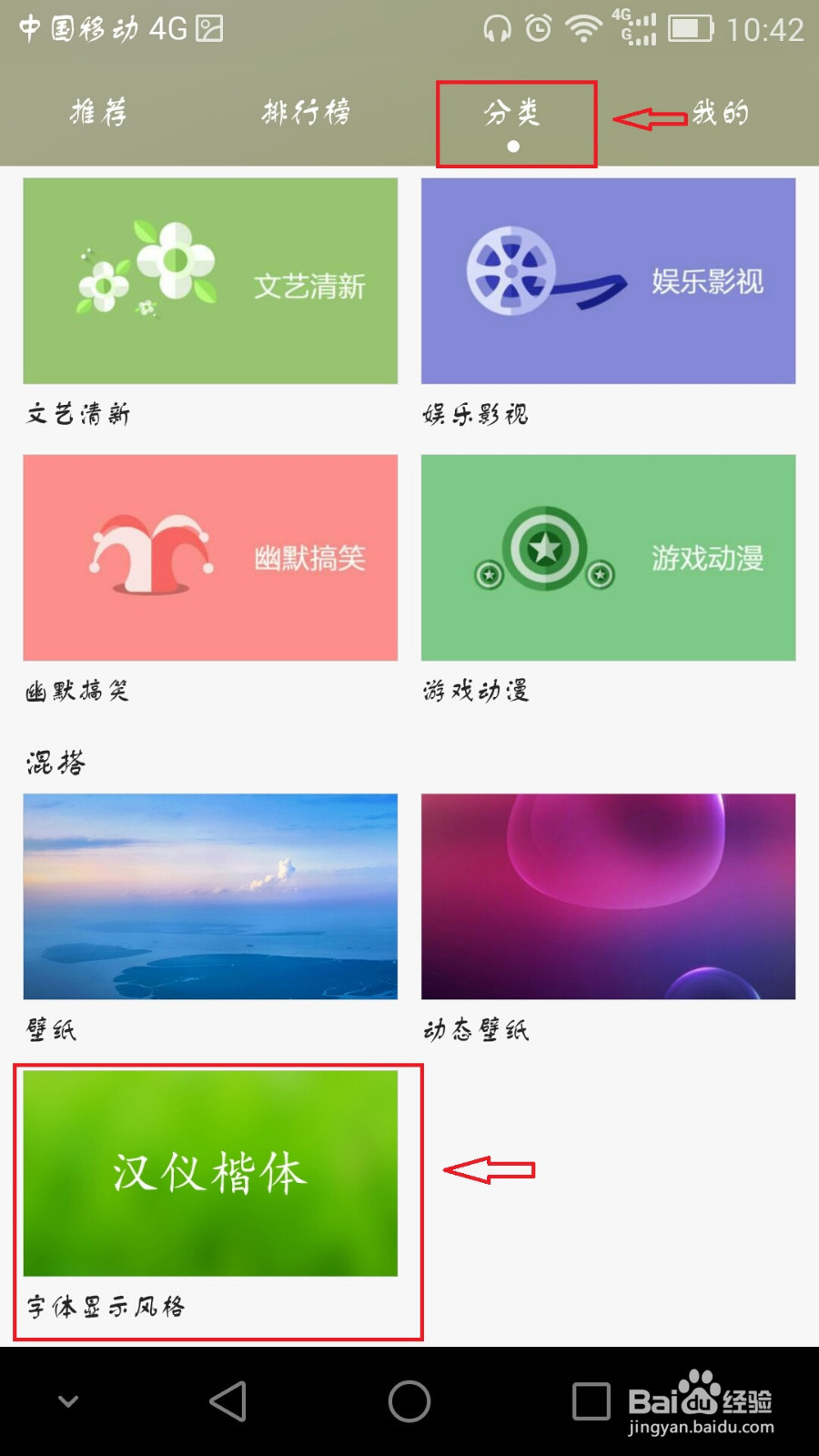Open the 汉仪楷体 font style card
Image resolution: width=819 pixels, height=1456 pixels.
click(208, 1176)
